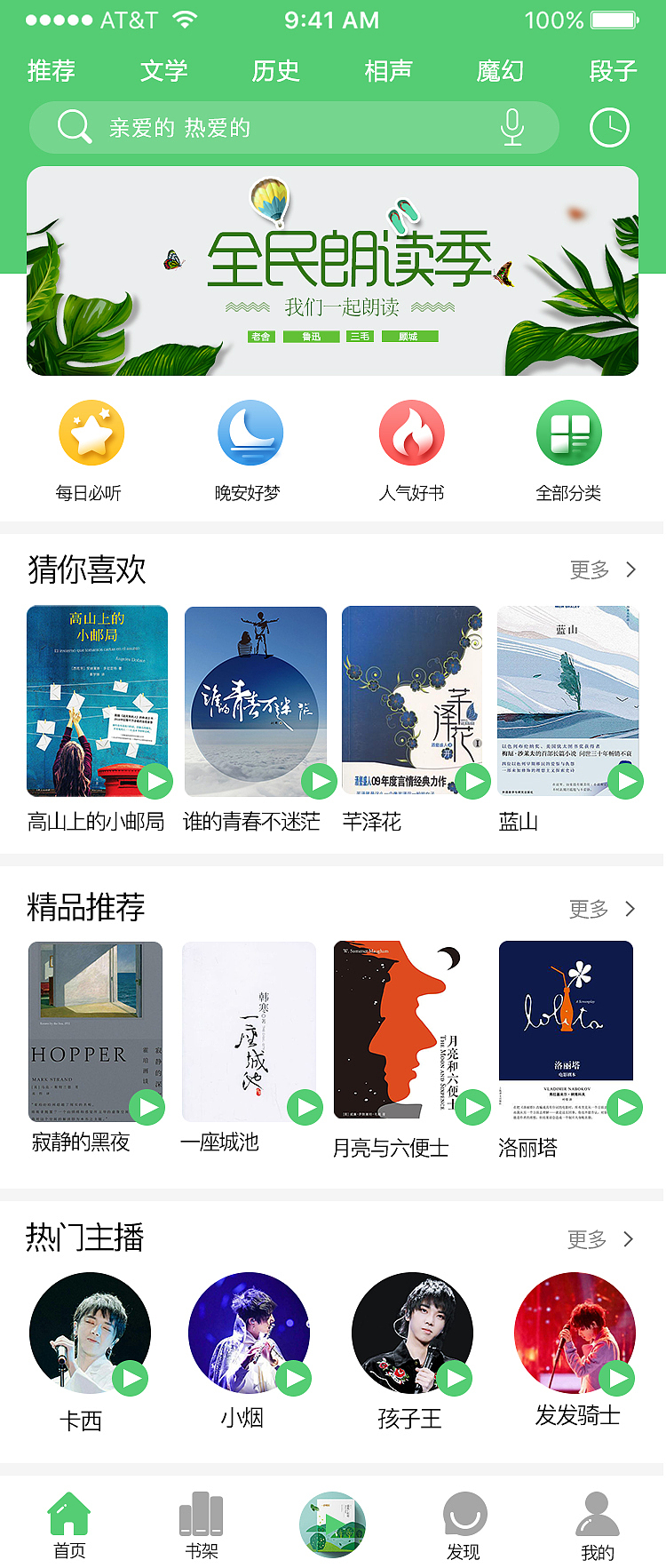The image size is (666, 1568).
Task: View 全部分类 all categories
Action: click(x=568, y=433)
